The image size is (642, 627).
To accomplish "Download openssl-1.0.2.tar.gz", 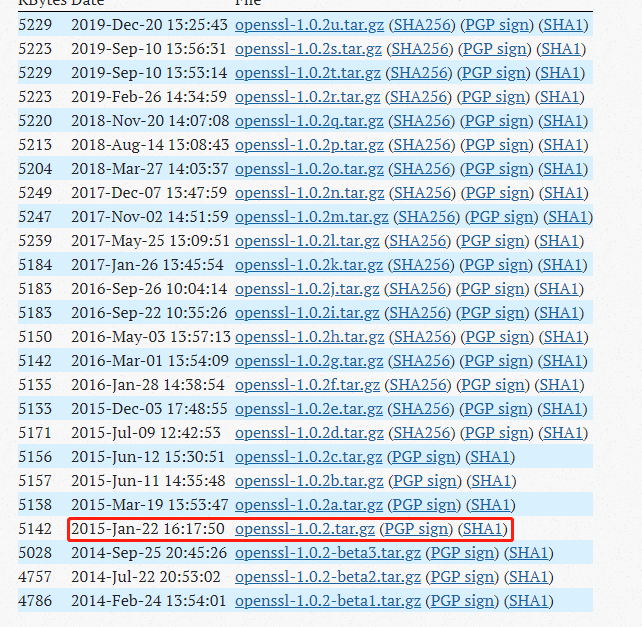I will 305,528.
